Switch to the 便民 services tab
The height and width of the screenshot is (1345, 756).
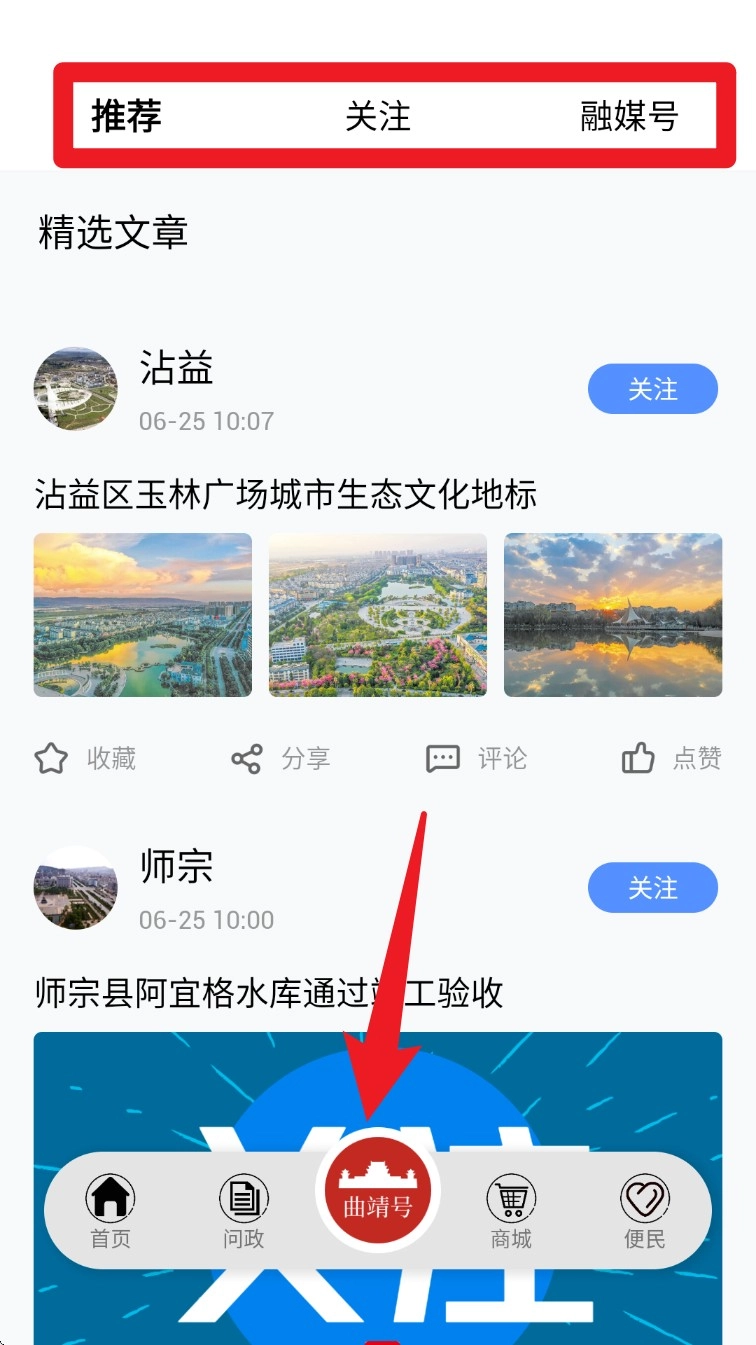point(644,1212)
